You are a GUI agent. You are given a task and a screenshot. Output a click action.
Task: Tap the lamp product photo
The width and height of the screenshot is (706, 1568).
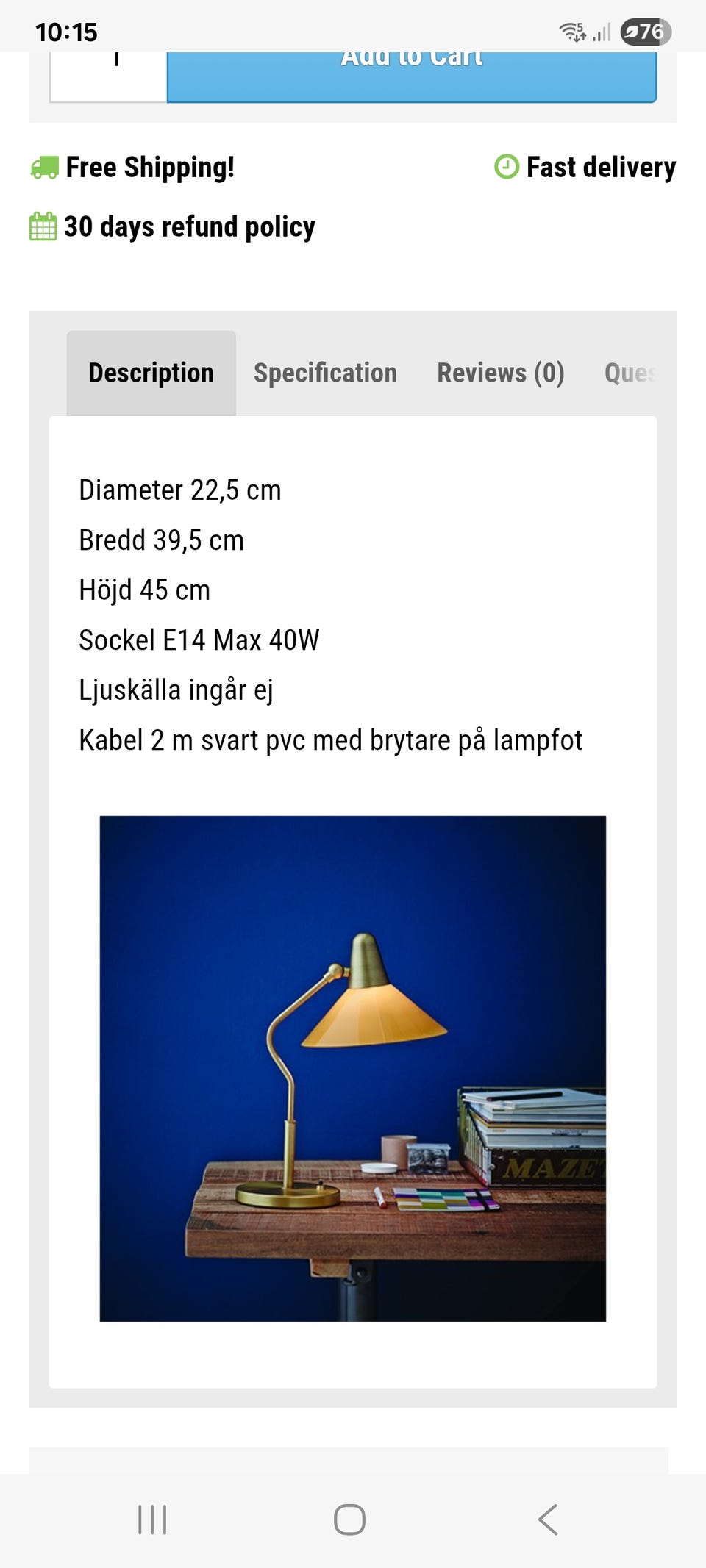[x=353, y=1066]
